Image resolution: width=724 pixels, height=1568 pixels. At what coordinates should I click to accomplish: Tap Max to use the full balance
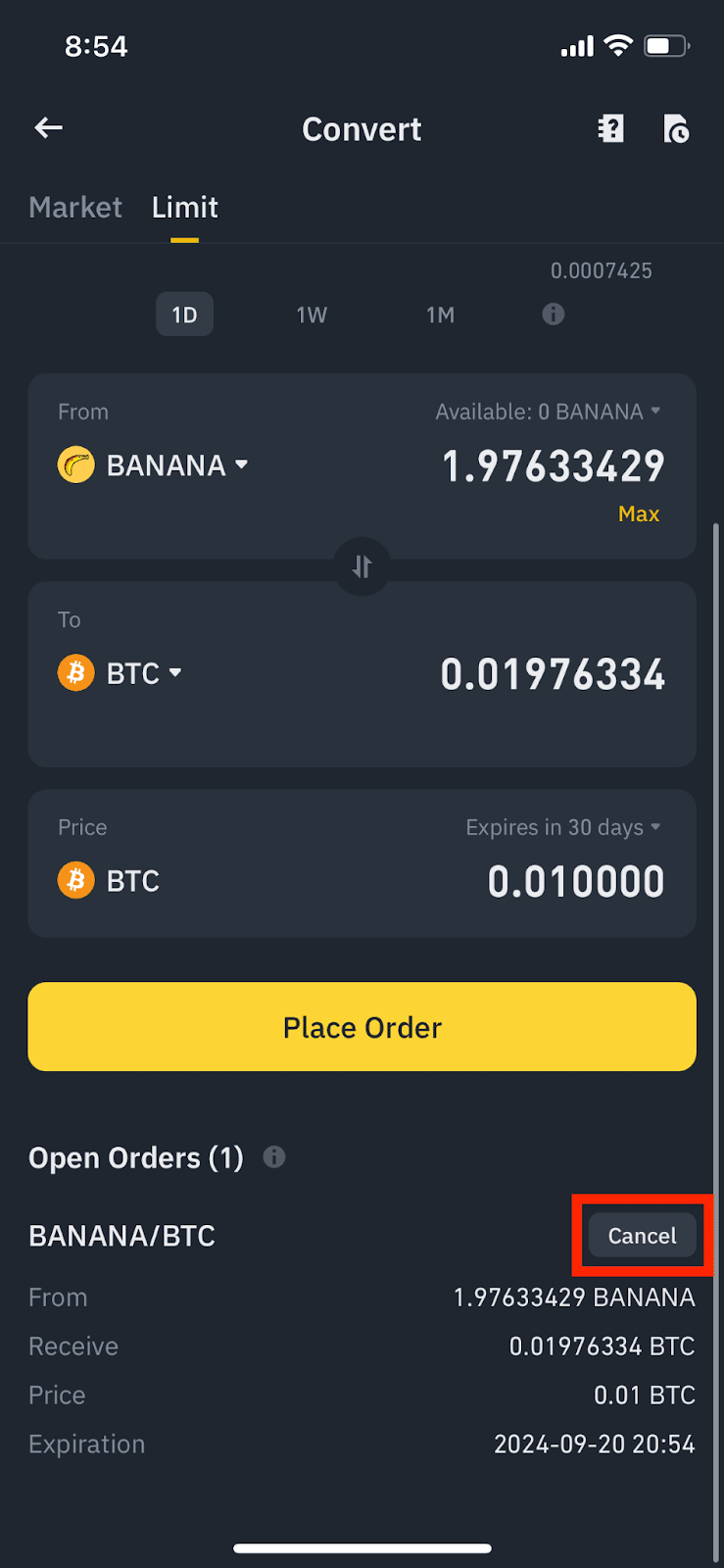tap(639, 514)
